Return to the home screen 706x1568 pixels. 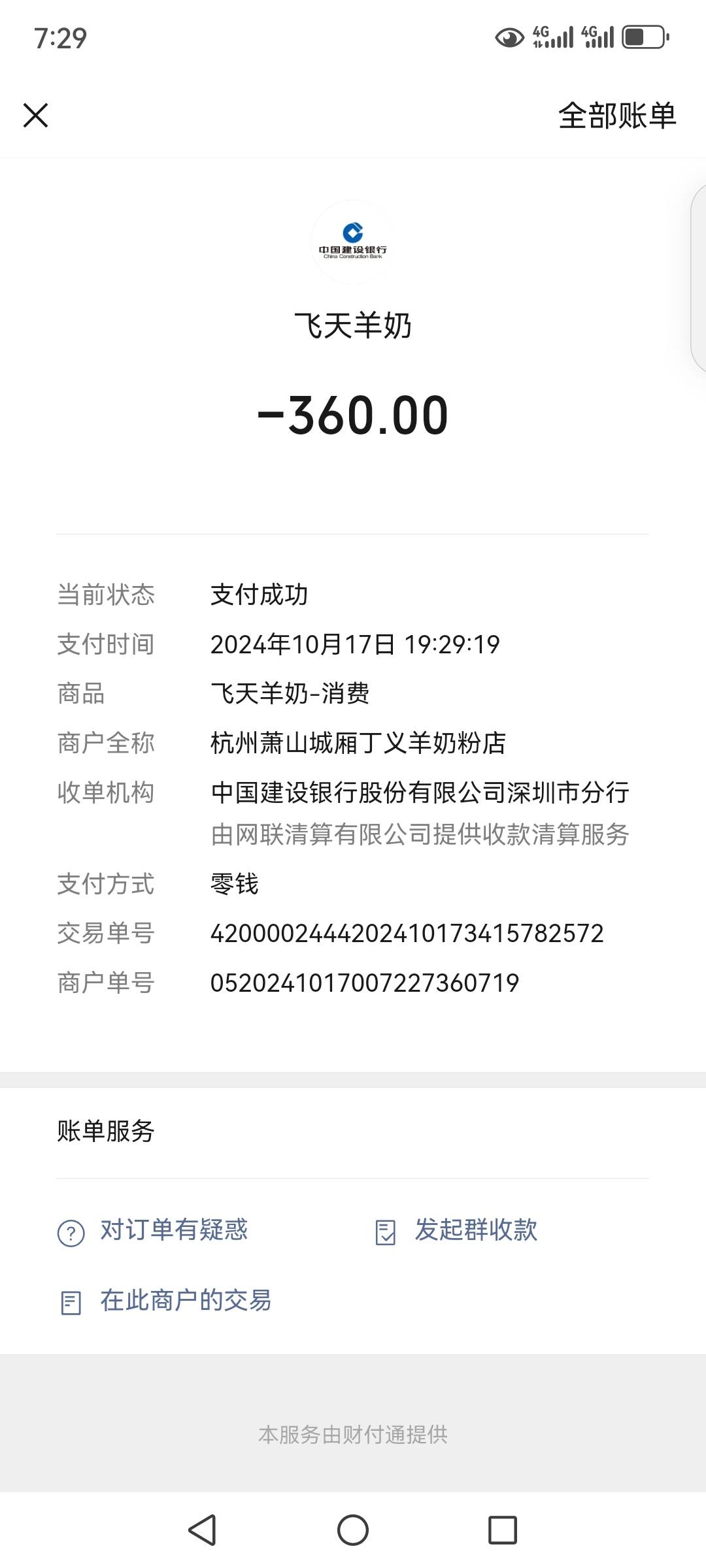tap(353, 1529)
